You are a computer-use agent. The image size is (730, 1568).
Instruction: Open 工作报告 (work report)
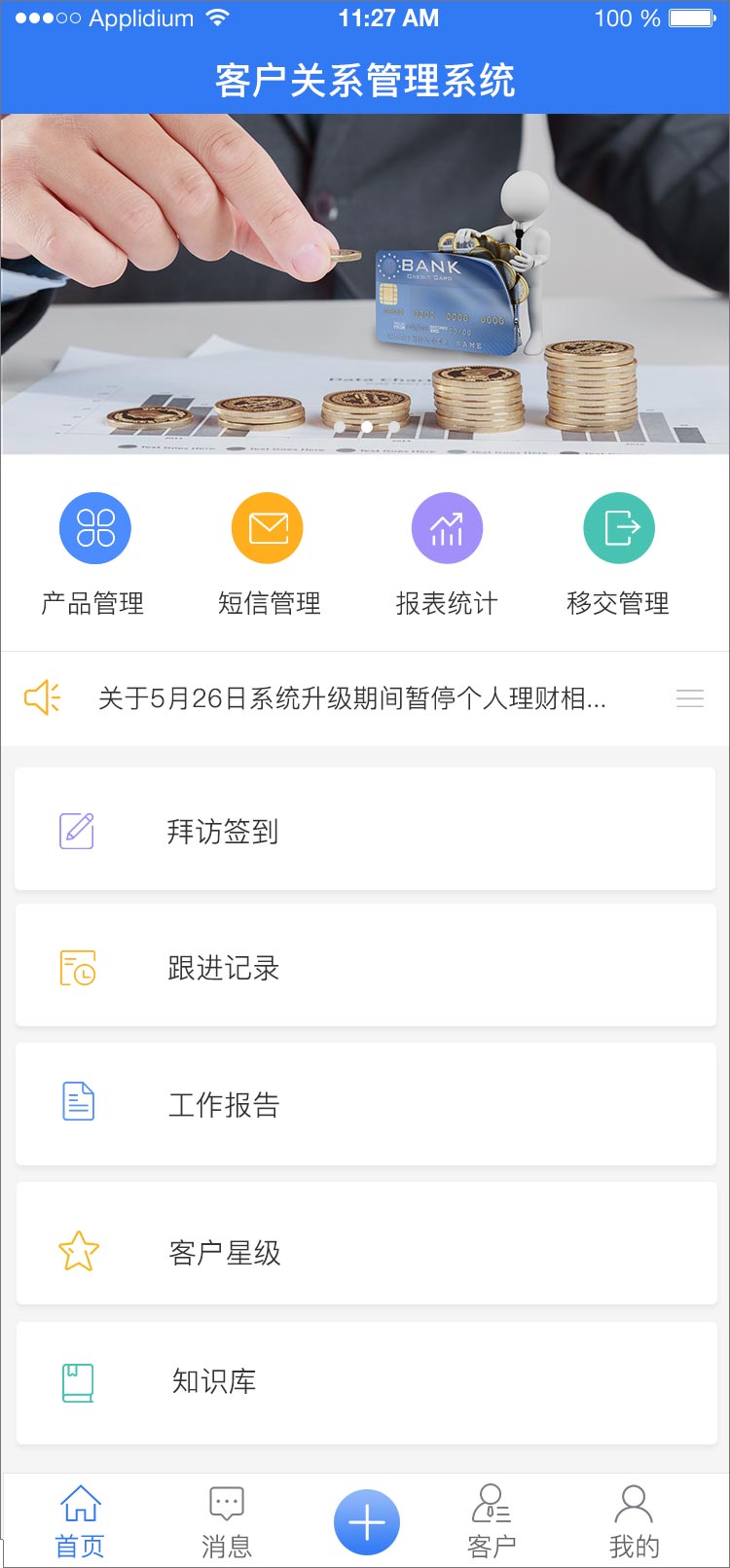(x=365, y=1103)
